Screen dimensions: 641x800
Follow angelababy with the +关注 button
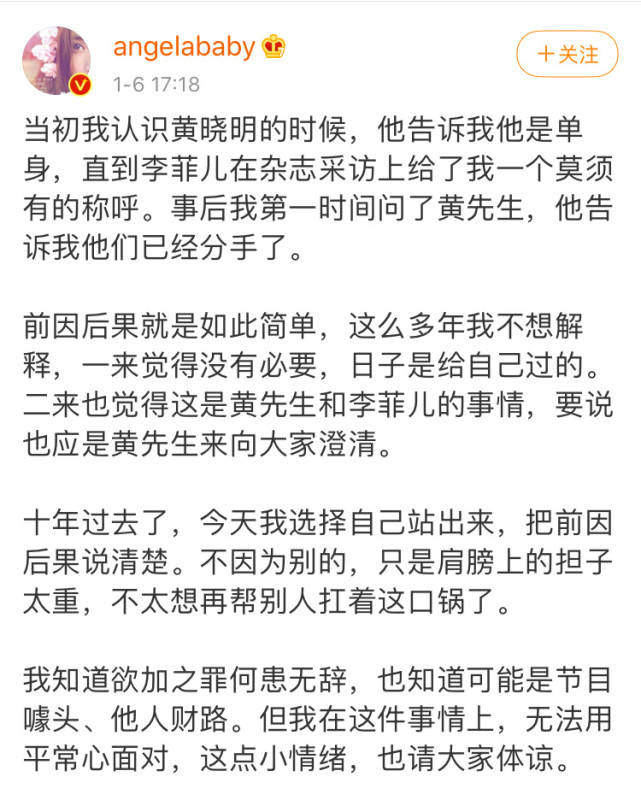(567, 54)
